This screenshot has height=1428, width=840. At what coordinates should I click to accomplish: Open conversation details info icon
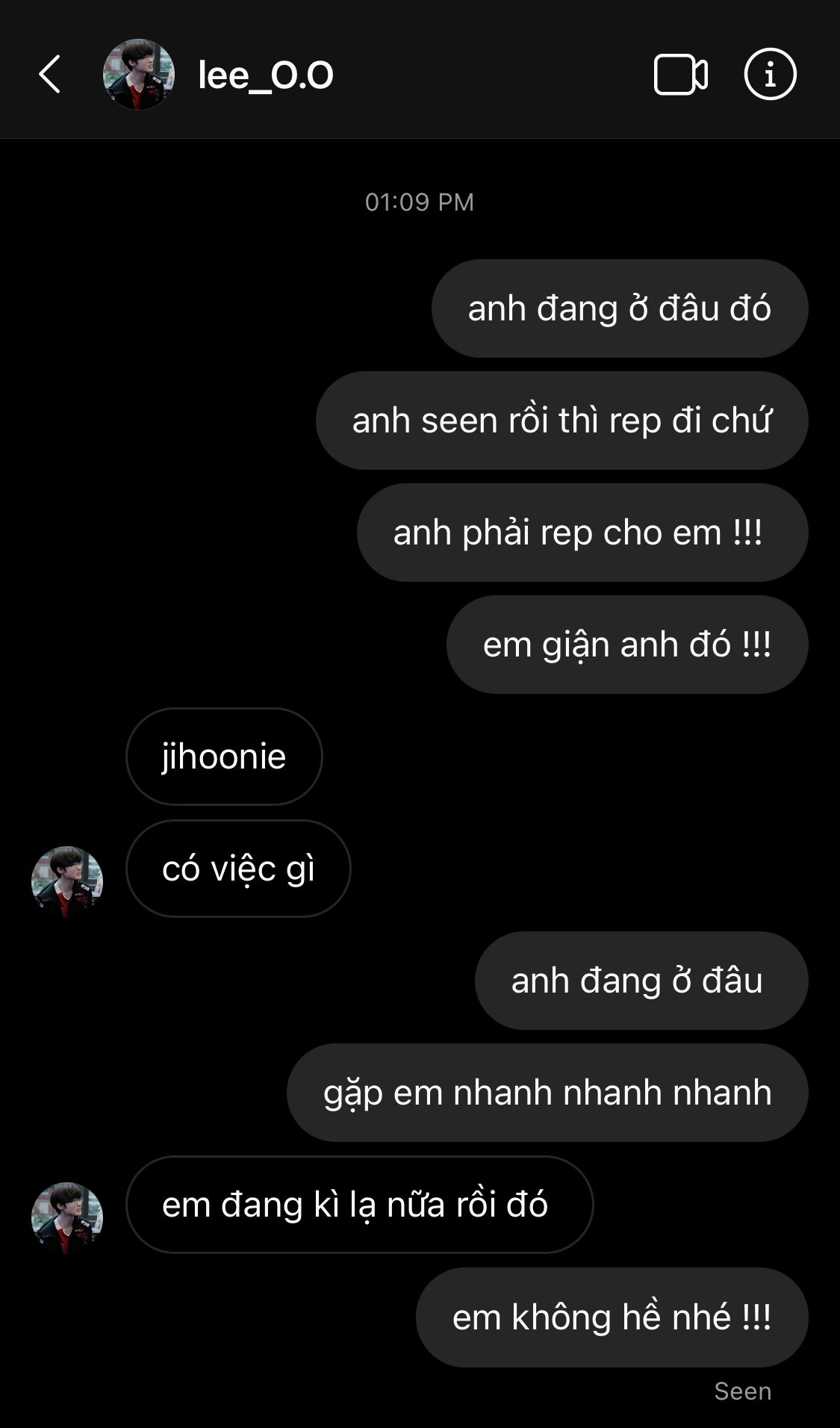[x=770, y=75]
